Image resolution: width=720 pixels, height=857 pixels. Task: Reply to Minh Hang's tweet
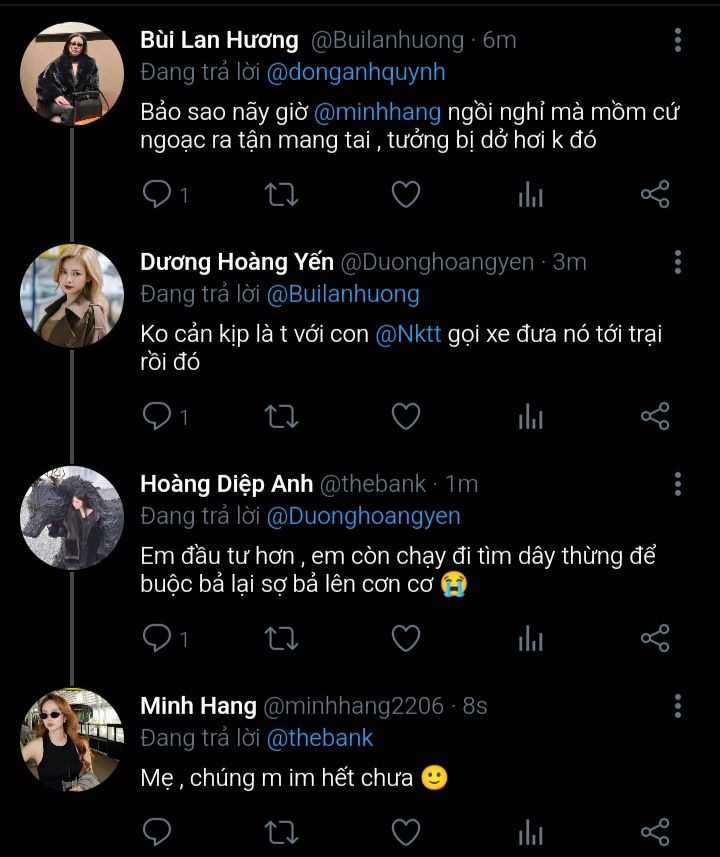pyautogui.click(x=158, y=831)
